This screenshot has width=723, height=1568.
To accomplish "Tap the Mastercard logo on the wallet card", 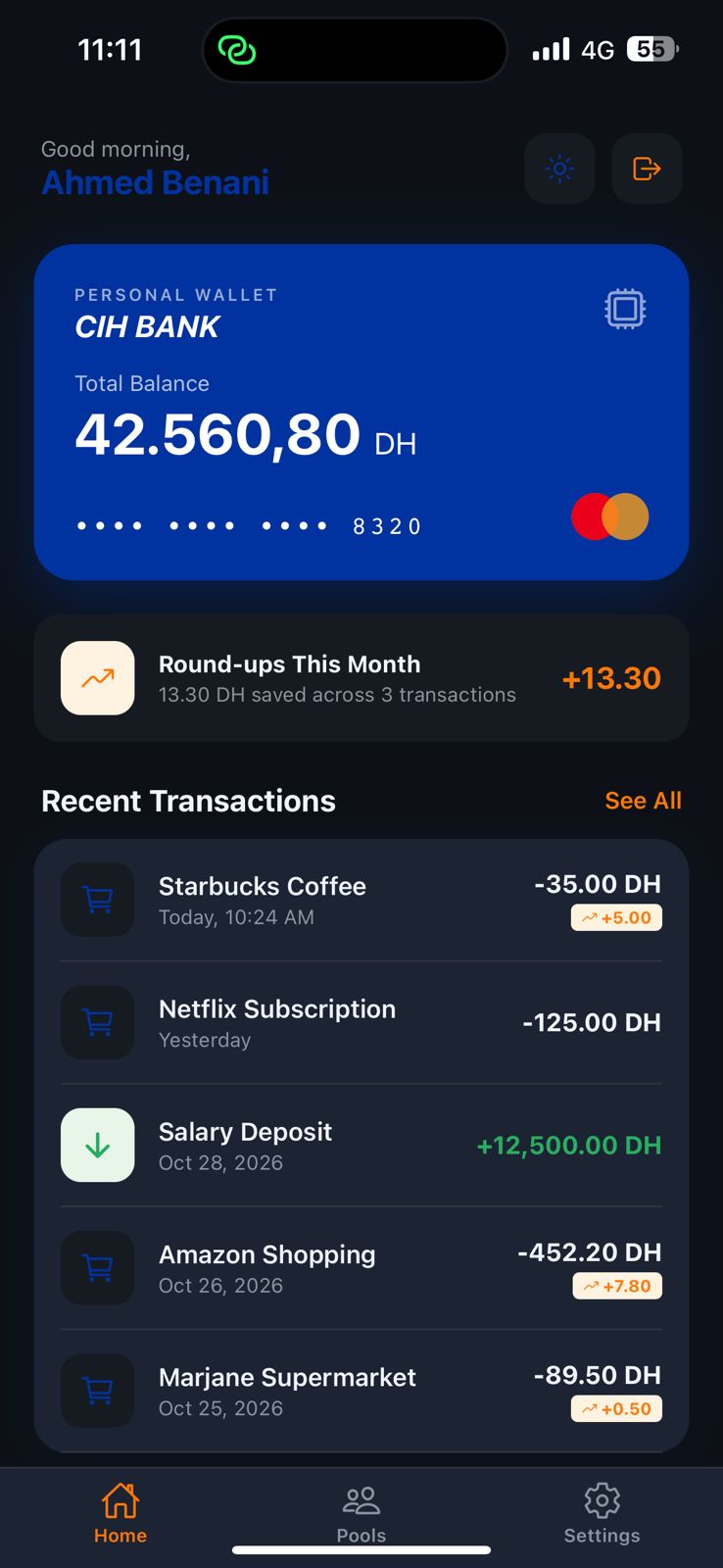I will [609, 516].
